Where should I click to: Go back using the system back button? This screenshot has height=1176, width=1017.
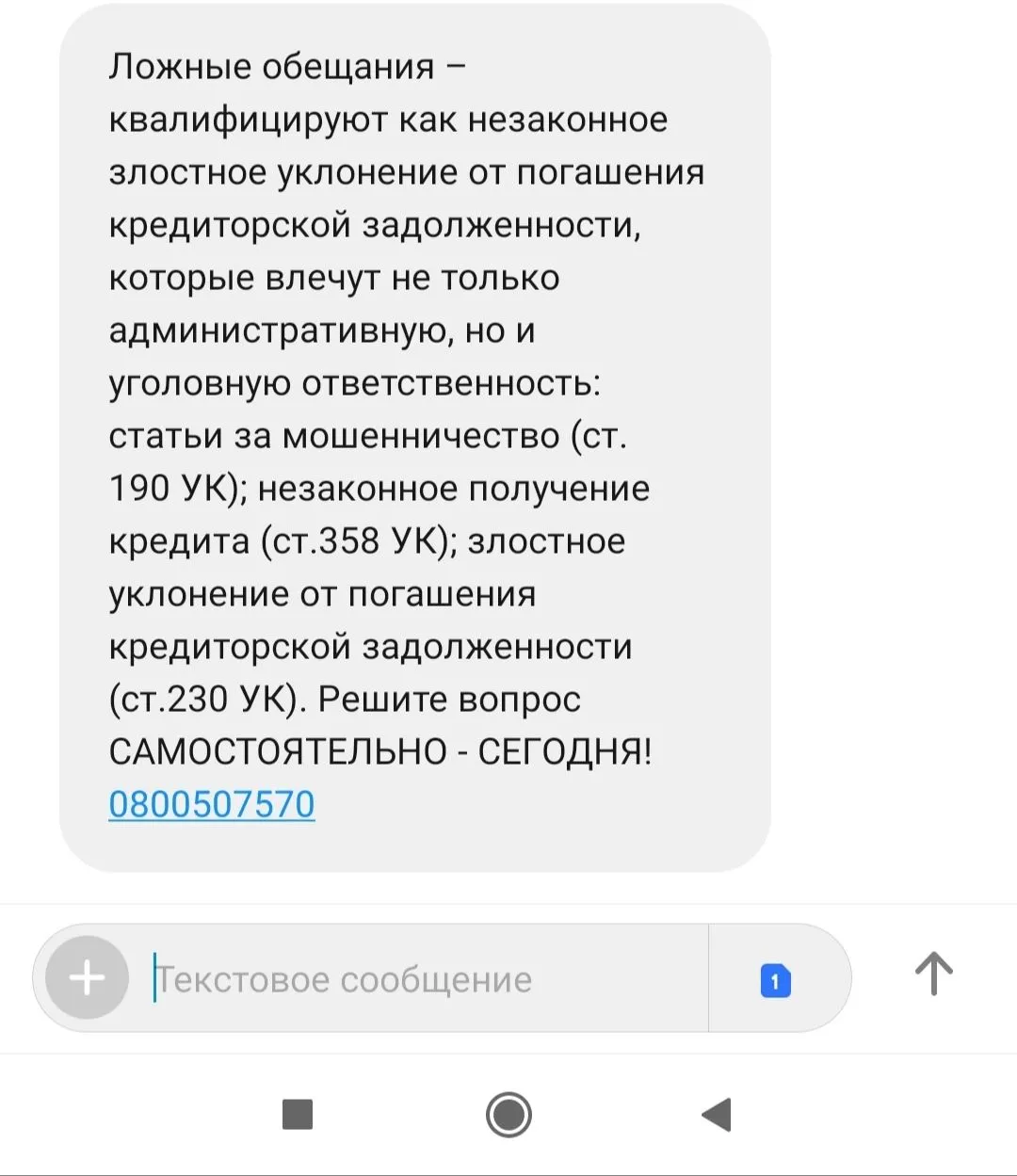click(x=718, y=1115)
